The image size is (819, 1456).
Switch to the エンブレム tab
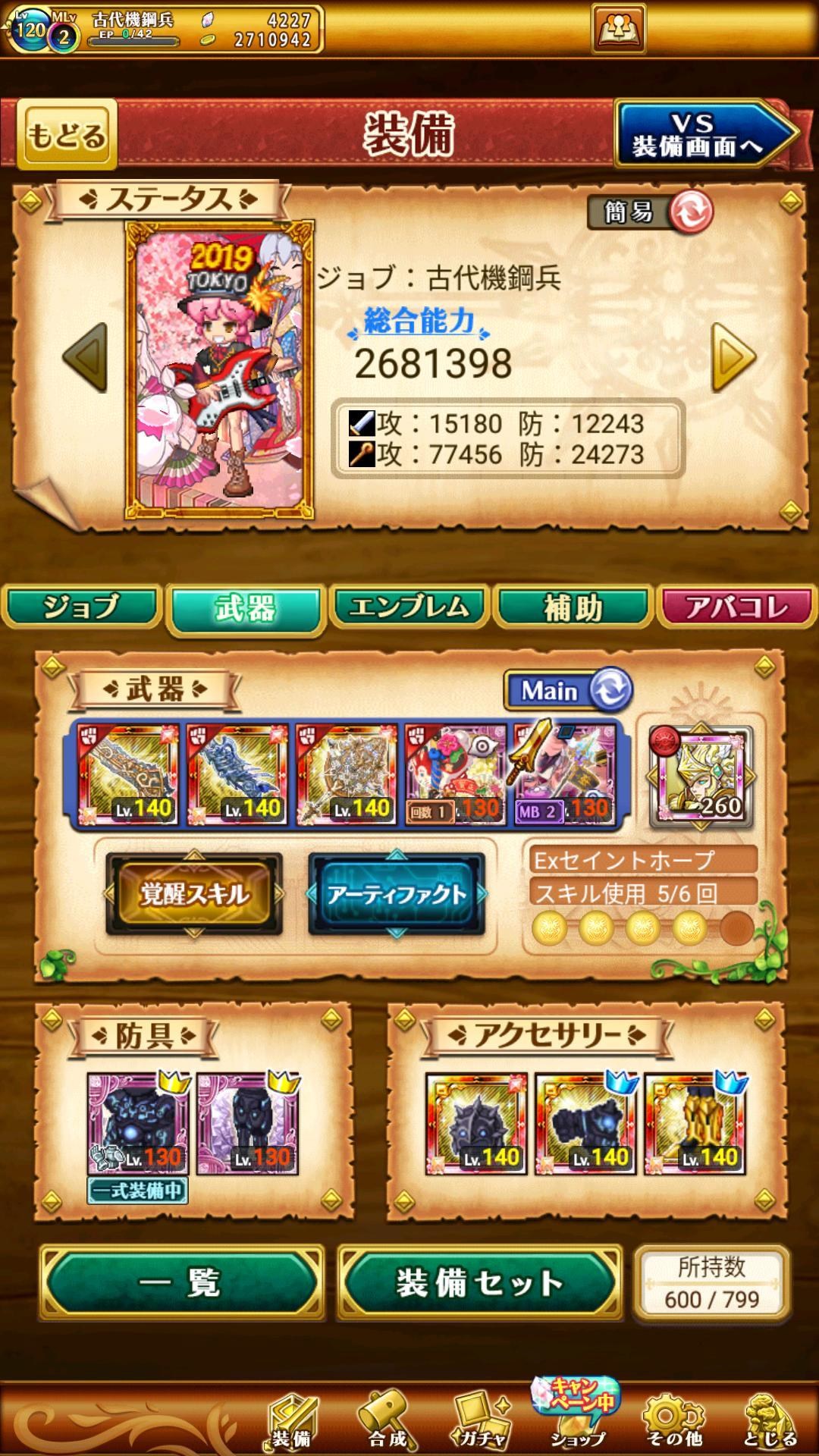(409, 607)
